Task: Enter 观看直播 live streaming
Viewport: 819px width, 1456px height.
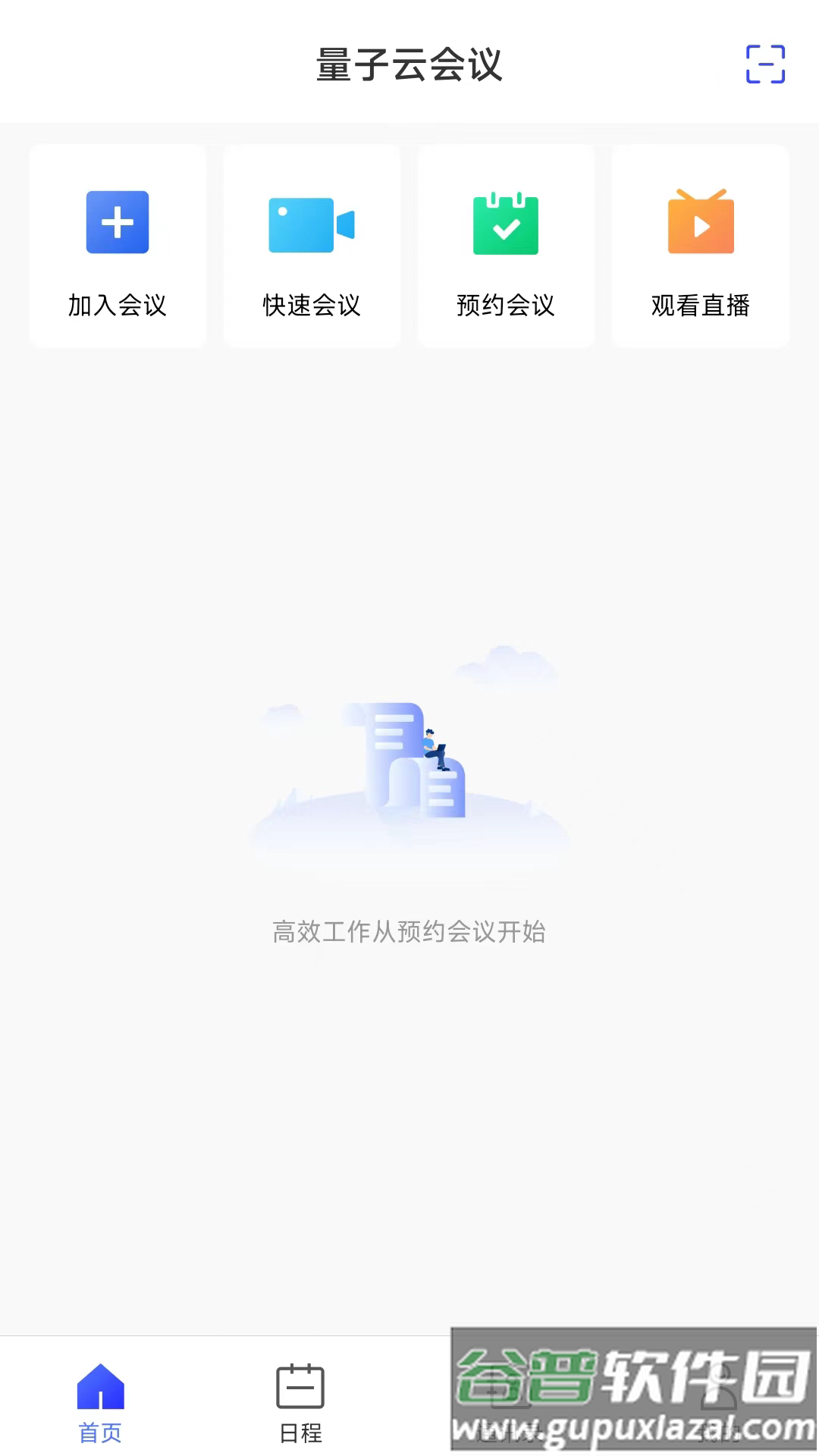Action: [700, 246]
